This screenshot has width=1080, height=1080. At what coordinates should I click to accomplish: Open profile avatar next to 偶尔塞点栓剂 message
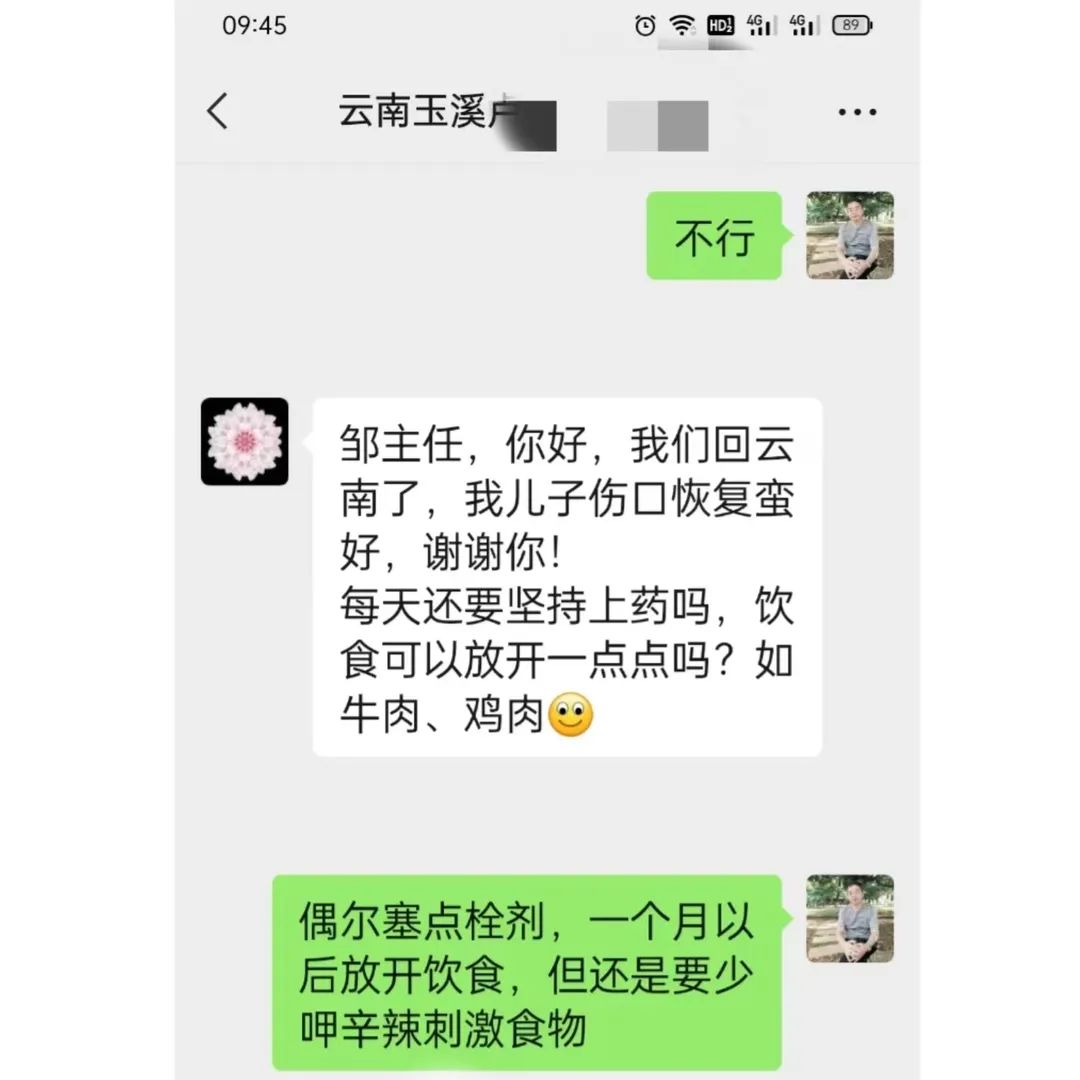tap(850, 919)
